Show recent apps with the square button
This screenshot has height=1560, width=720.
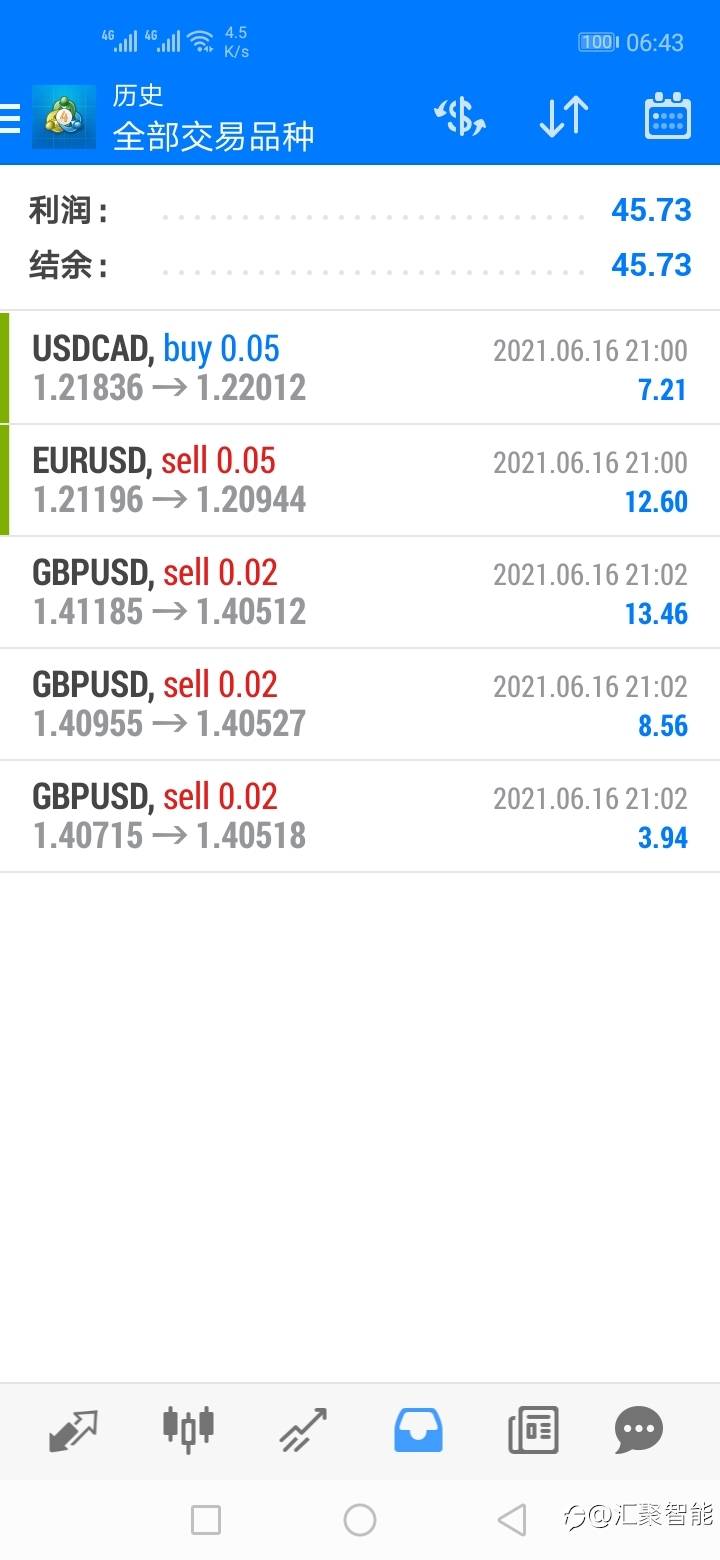click(x=206, y=1520)
